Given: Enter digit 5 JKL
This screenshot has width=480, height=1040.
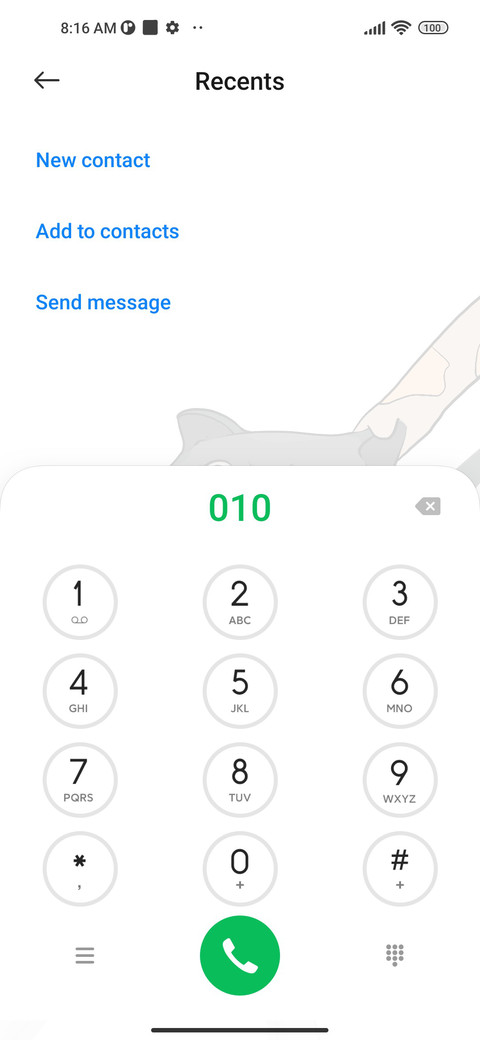Looking at the screenshot, I should [x=240, y=691].
